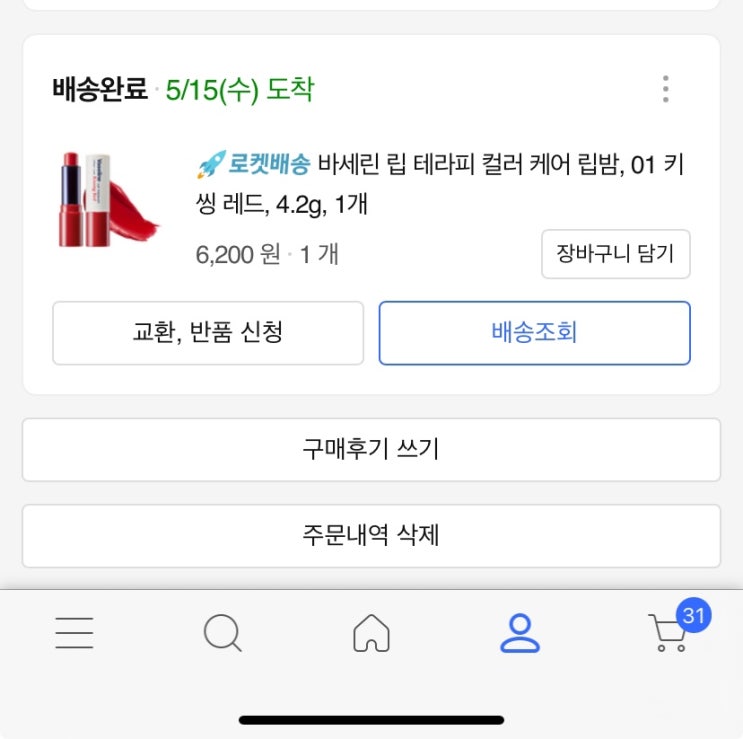
Task: Open the hamburger category menu
Action: point(74,633)
